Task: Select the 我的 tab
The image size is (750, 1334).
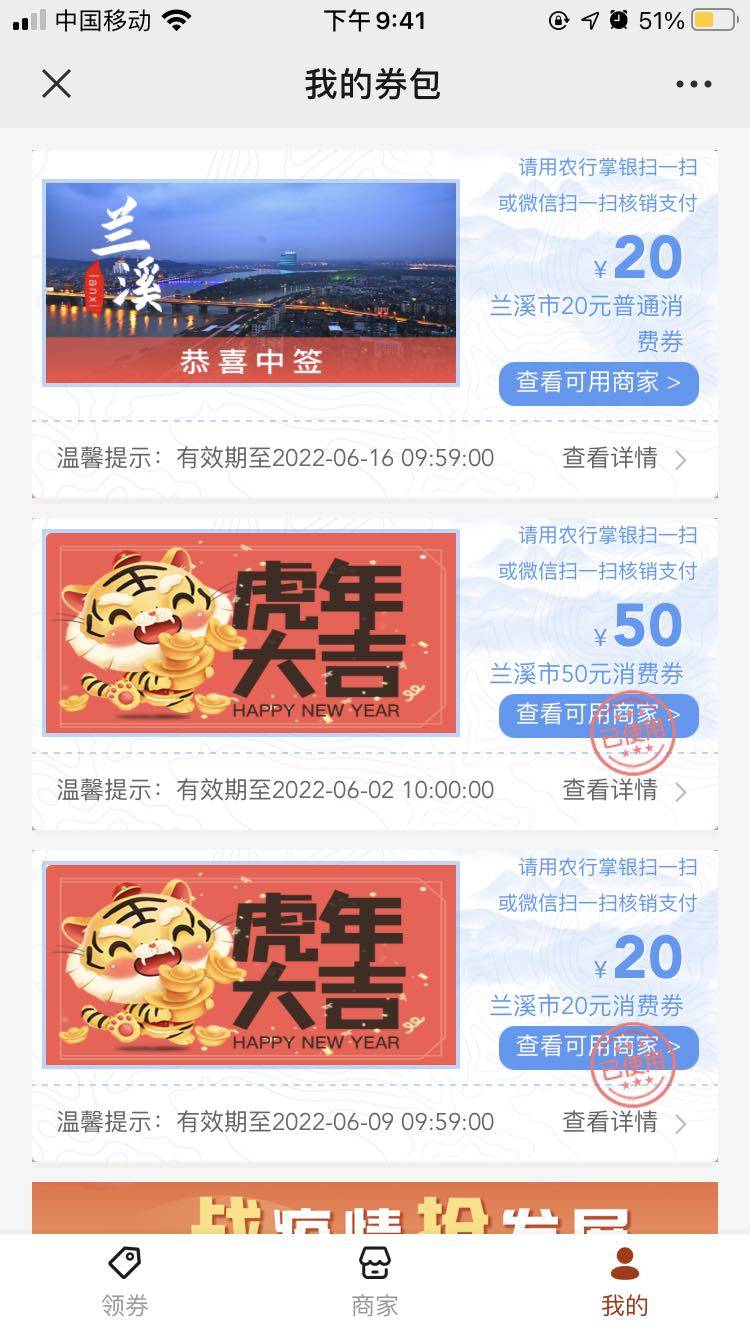Action: click(625, 1283)
